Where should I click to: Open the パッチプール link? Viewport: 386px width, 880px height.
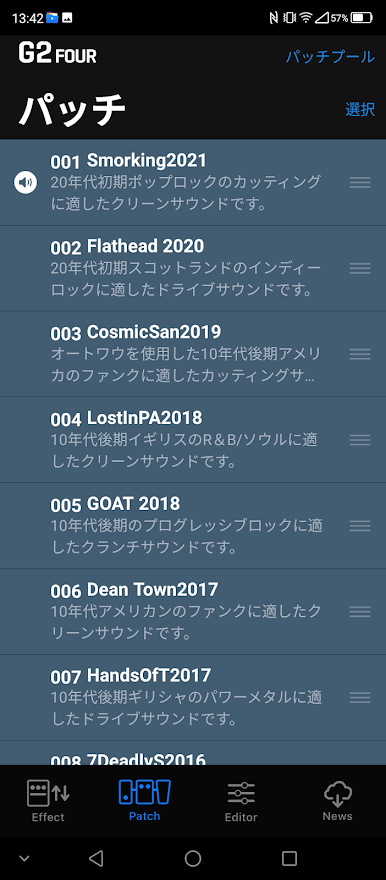(x=330, y=57)
